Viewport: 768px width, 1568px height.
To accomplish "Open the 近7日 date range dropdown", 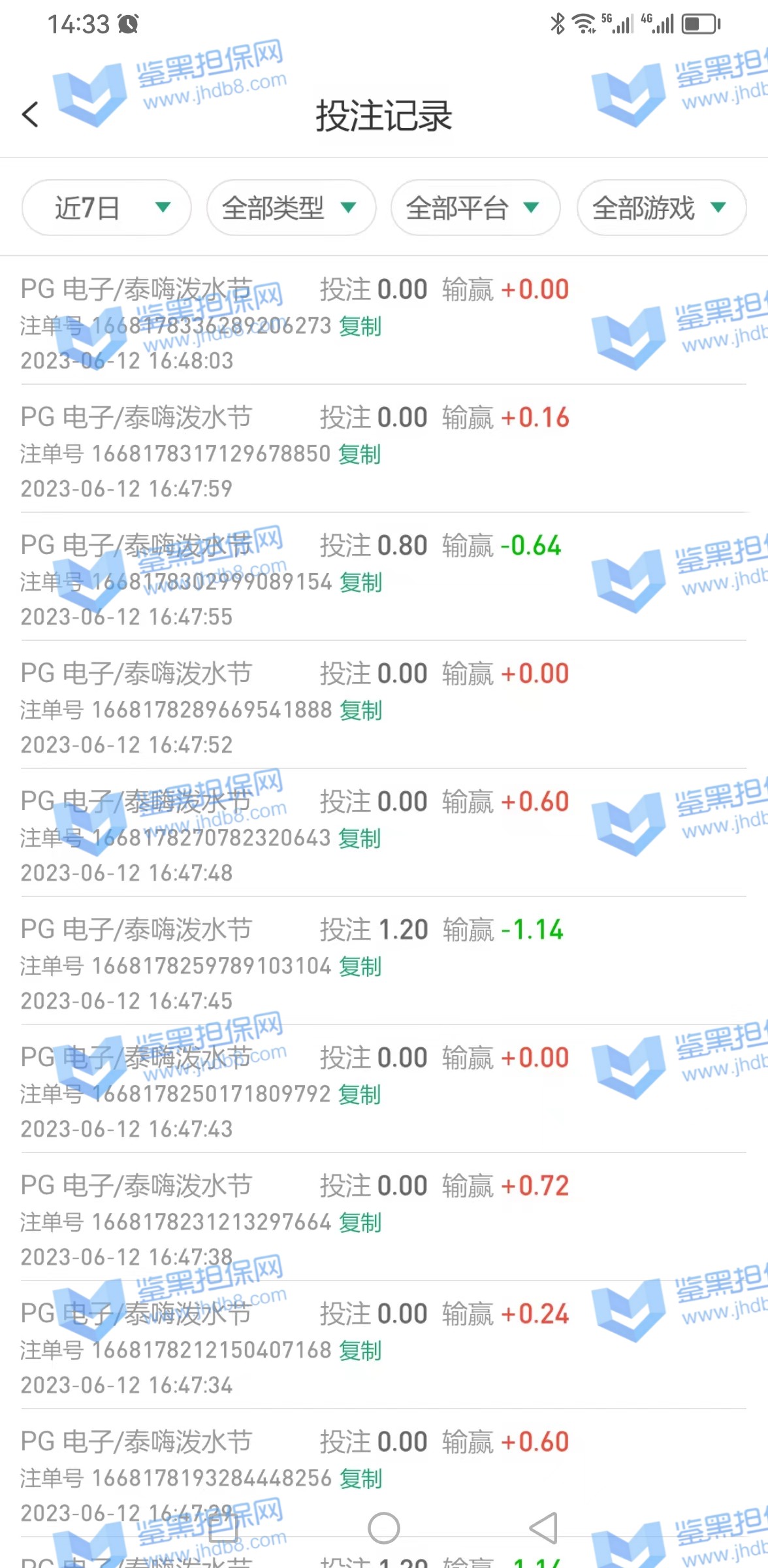I will point(106,208).
